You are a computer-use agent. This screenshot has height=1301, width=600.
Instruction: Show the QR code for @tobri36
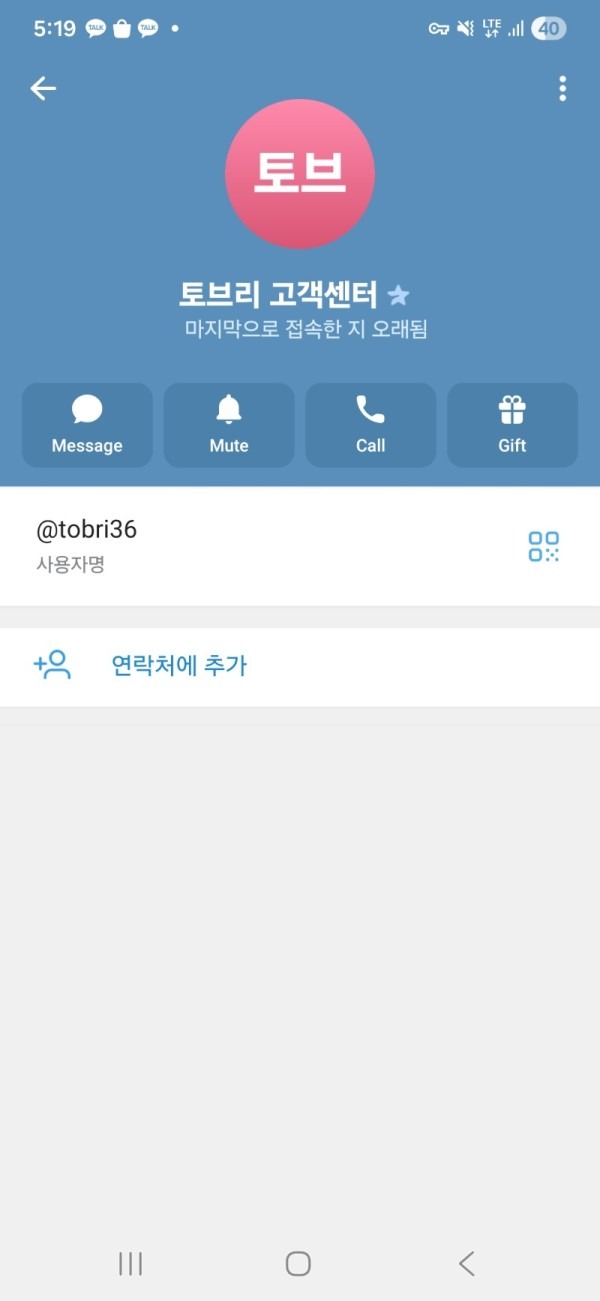(544, 546)
